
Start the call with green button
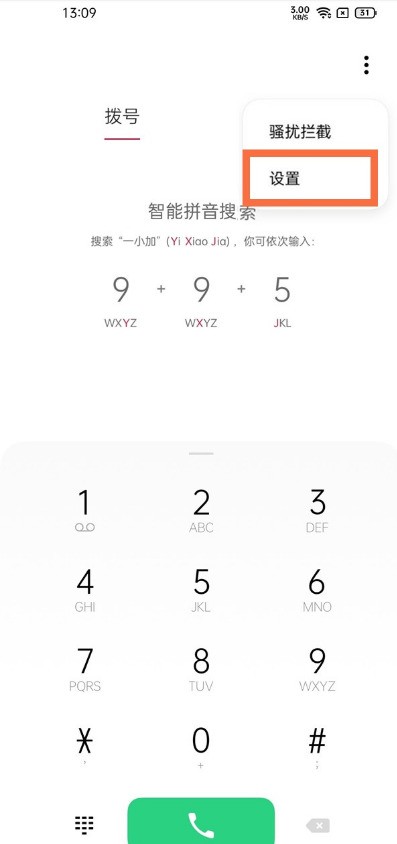(x=201, y=821)
